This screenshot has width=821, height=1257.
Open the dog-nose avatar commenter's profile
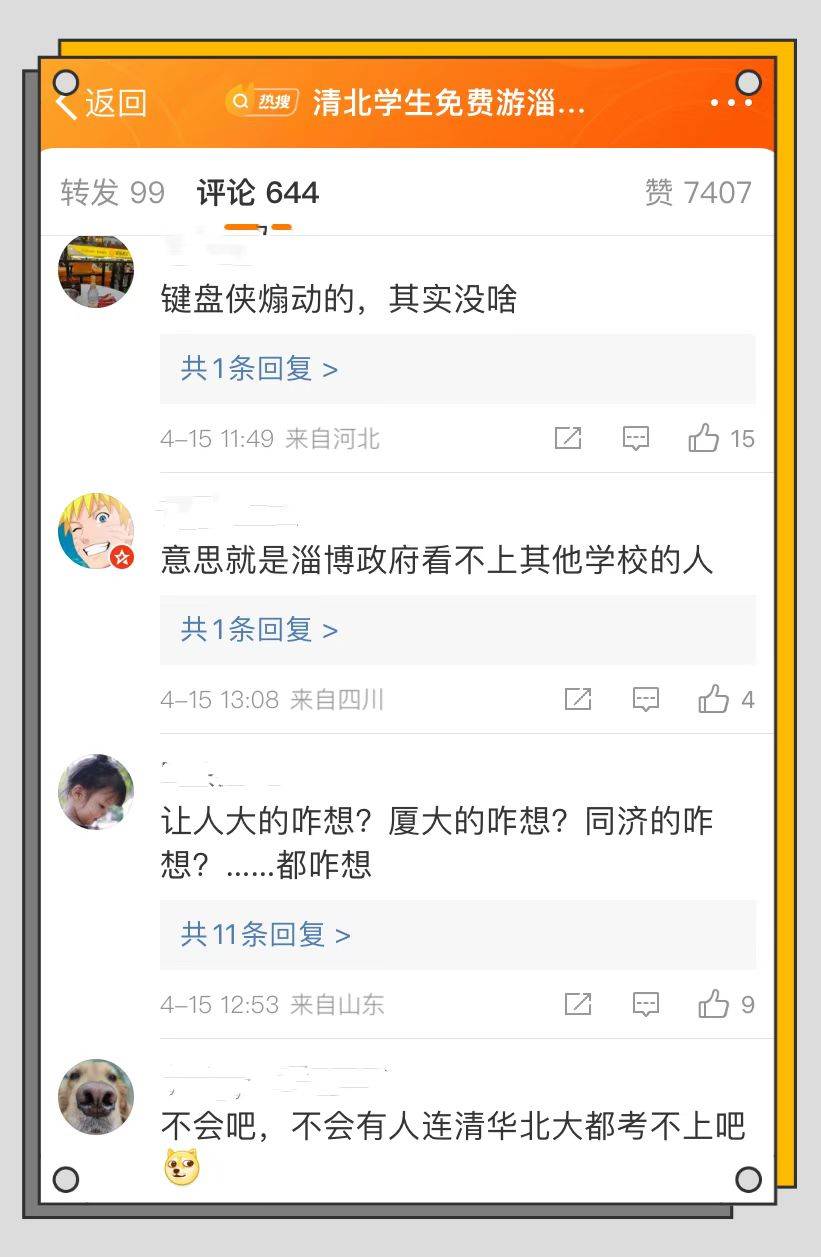[96, 1097]
